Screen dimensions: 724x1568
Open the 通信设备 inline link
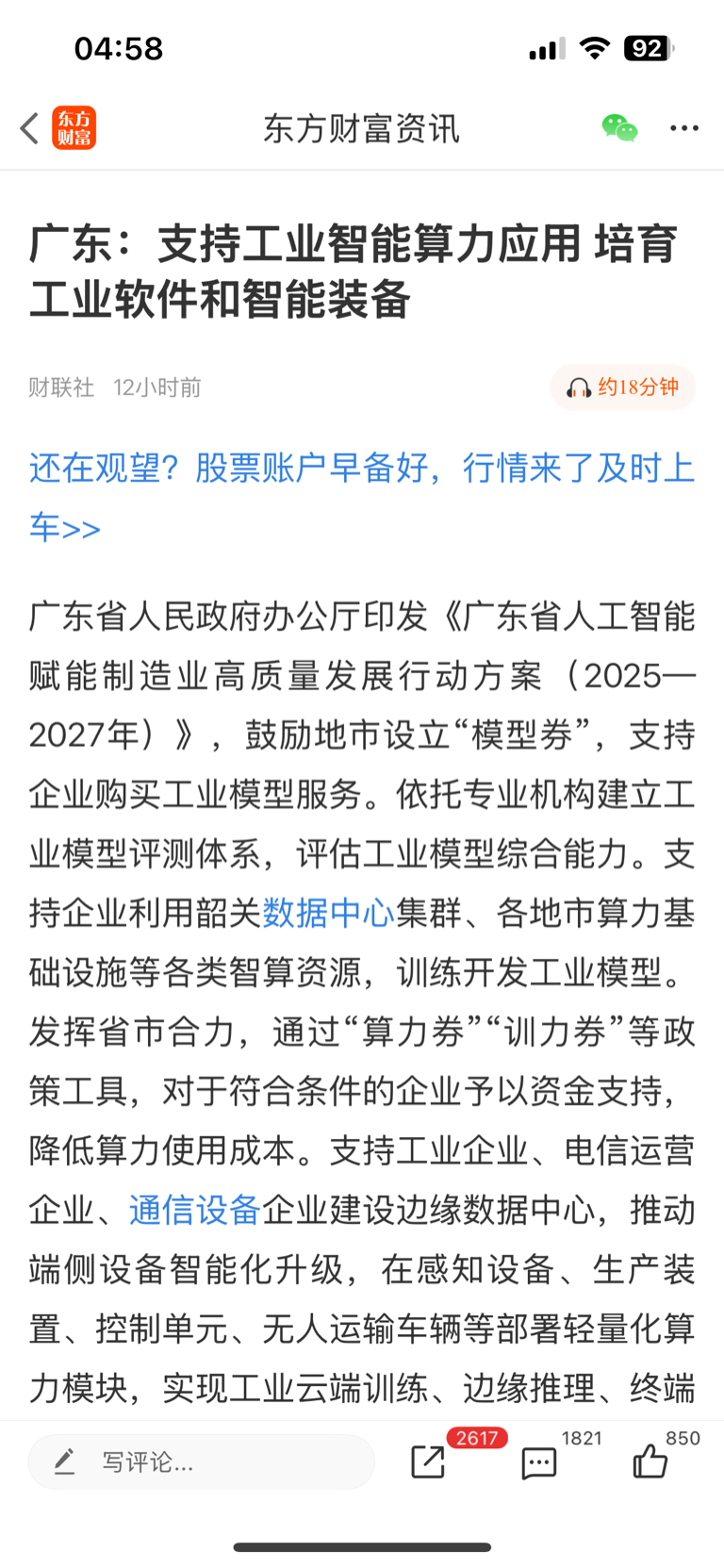(194, 1207)
